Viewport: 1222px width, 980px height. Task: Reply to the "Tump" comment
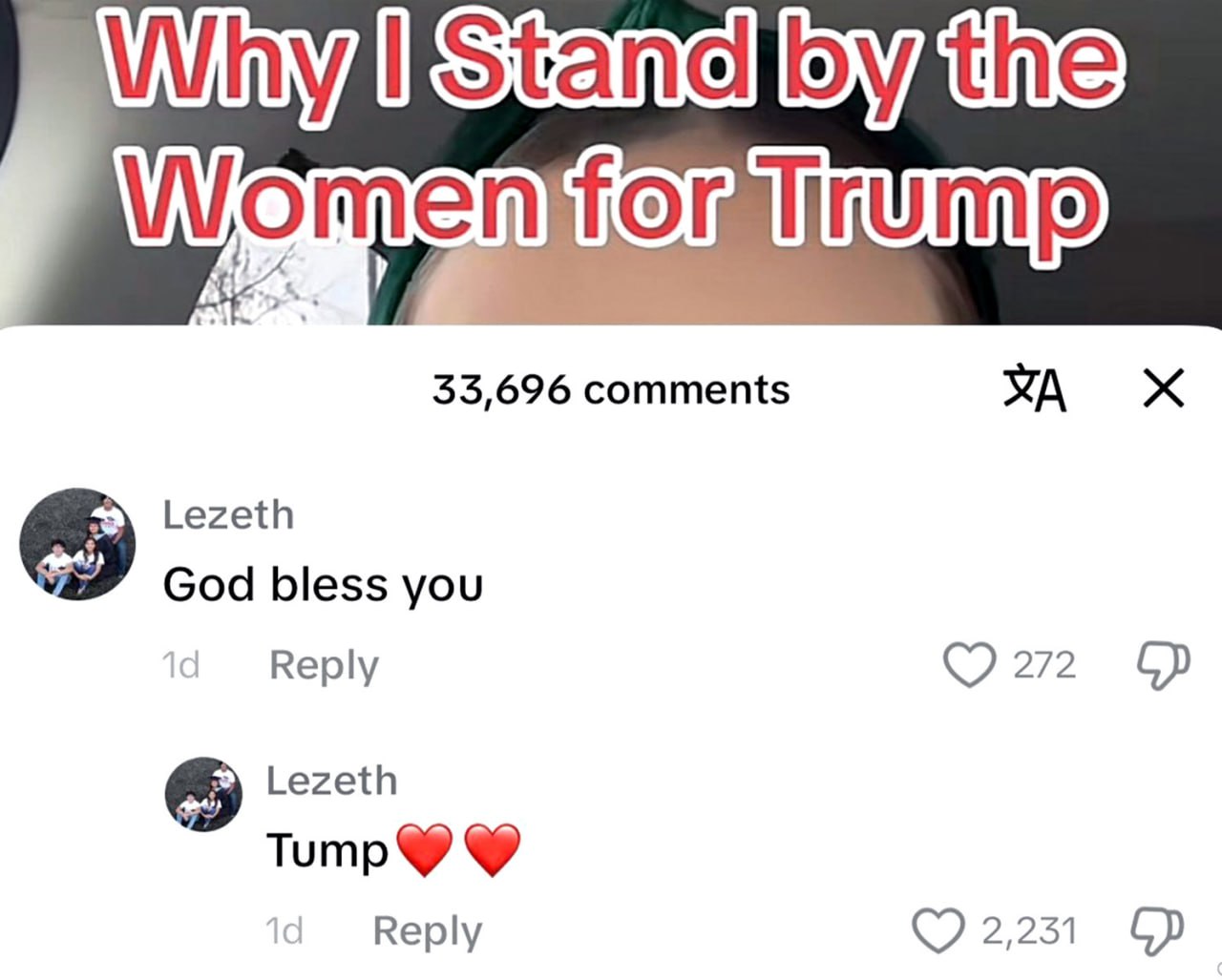427,930
